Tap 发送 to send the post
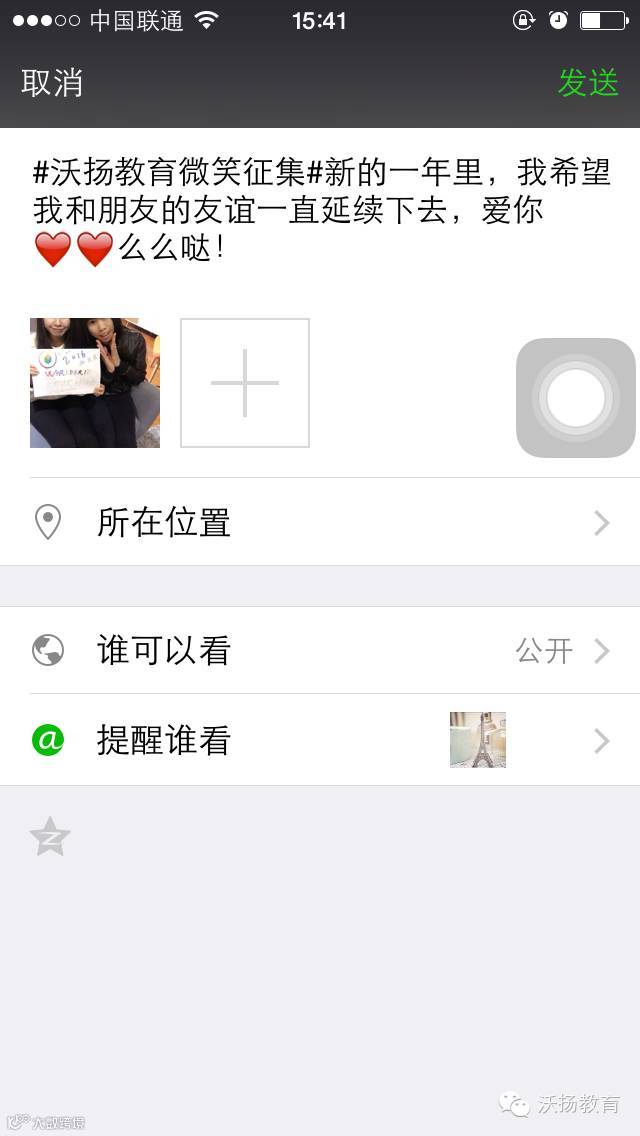This screenshot has height=1136, width=640. point(588,83)
